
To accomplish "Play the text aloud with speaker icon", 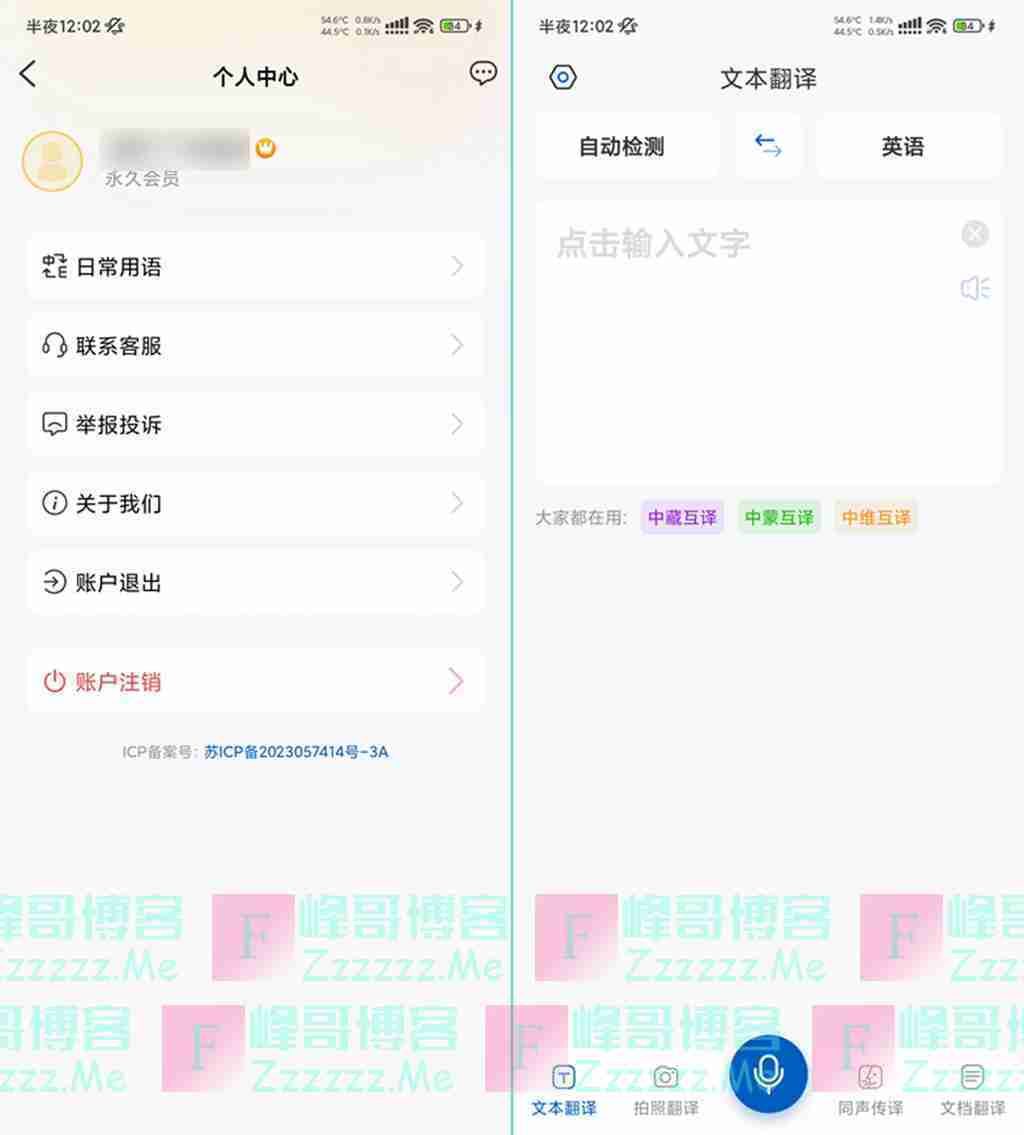I will [x=975, y=289].
